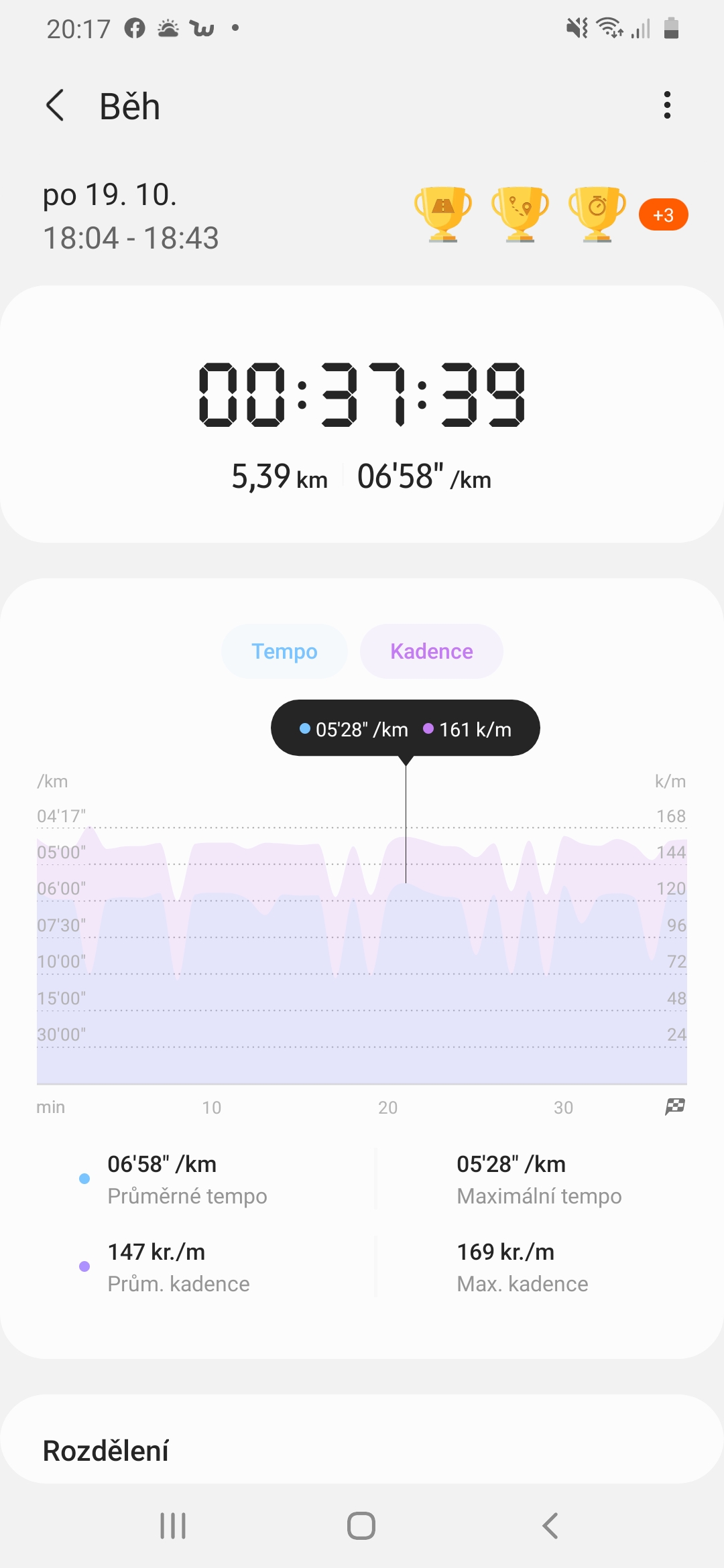This screenshot has width=724, height=1568.
Task: Open the three-dot overflow menu
Action: pos(666,106)
